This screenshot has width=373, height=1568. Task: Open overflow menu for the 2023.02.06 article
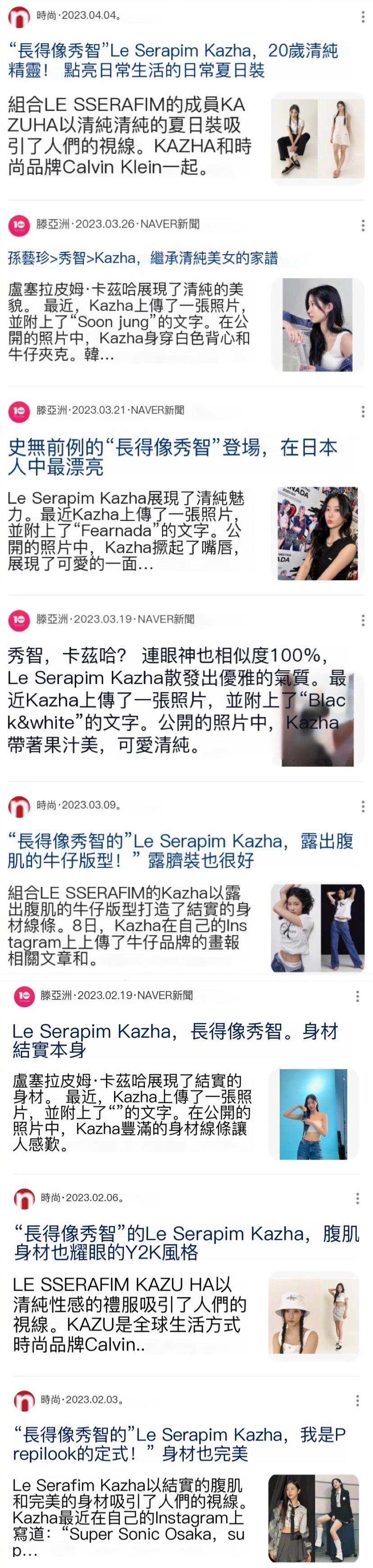tap(358, 1199)
